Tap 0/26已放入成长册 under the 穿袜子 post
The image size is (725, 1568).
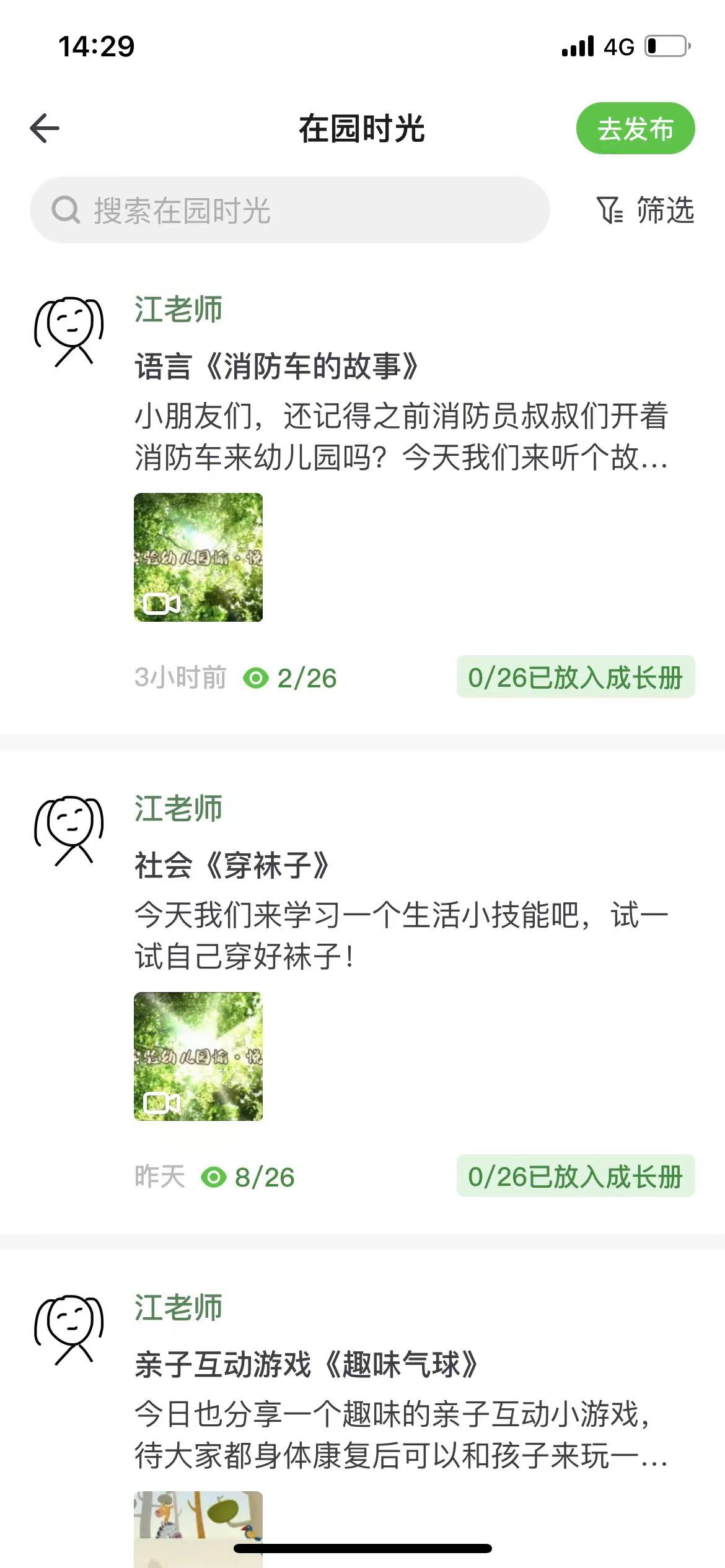[x=576, y=1176]
